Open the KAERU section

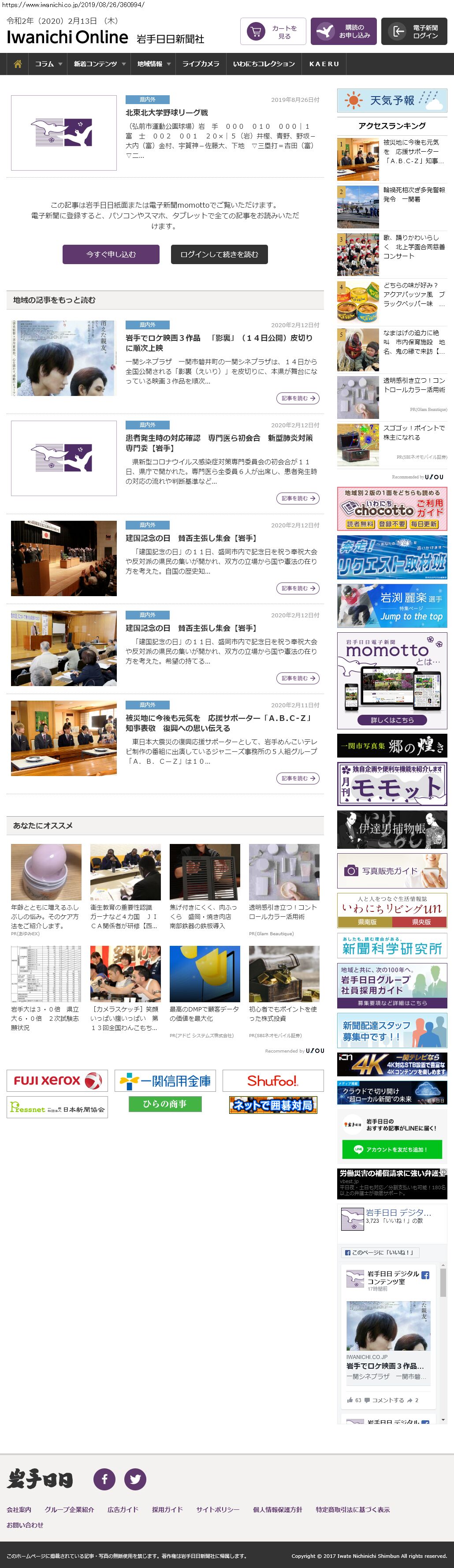[x=324, y=64]
